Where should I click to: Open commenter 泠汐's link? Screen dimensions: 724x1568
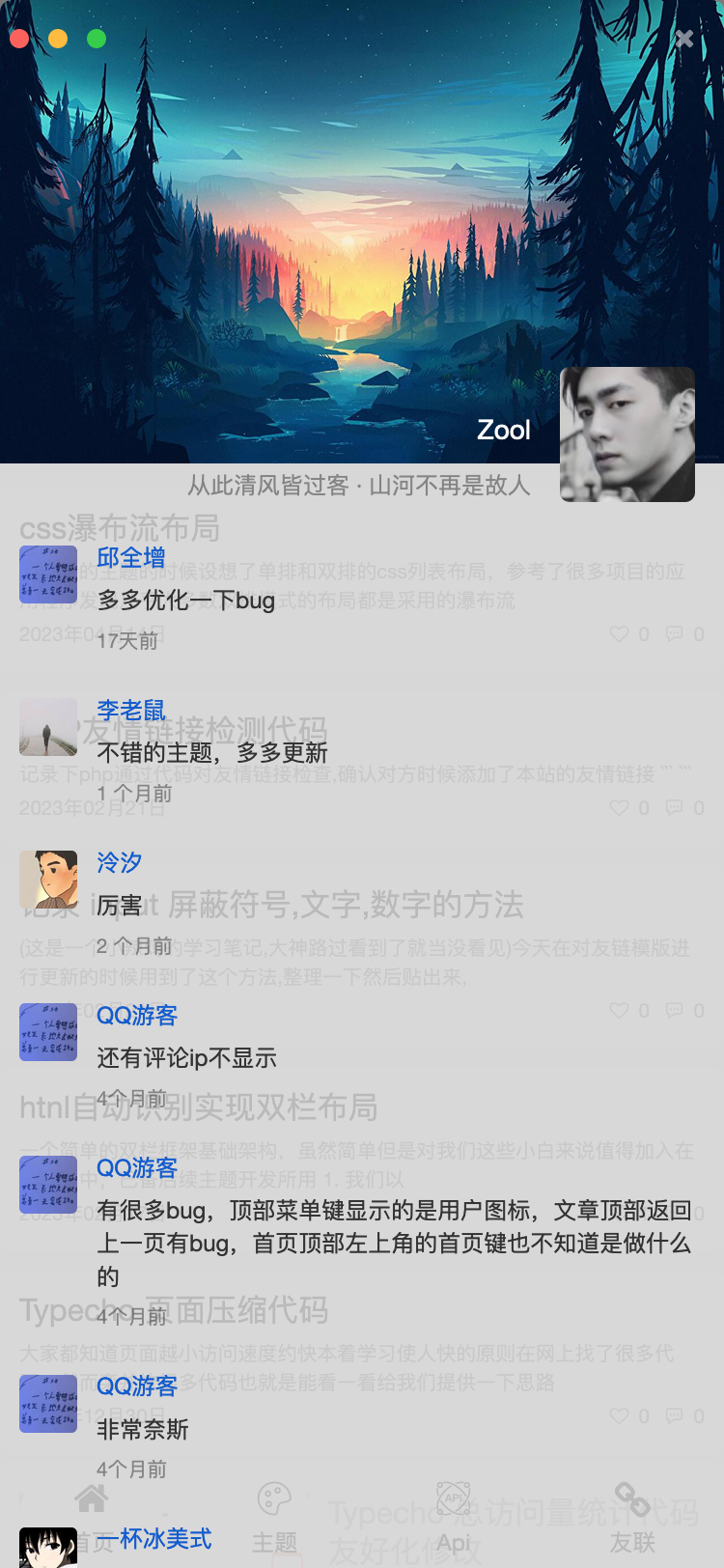point(119,862)
